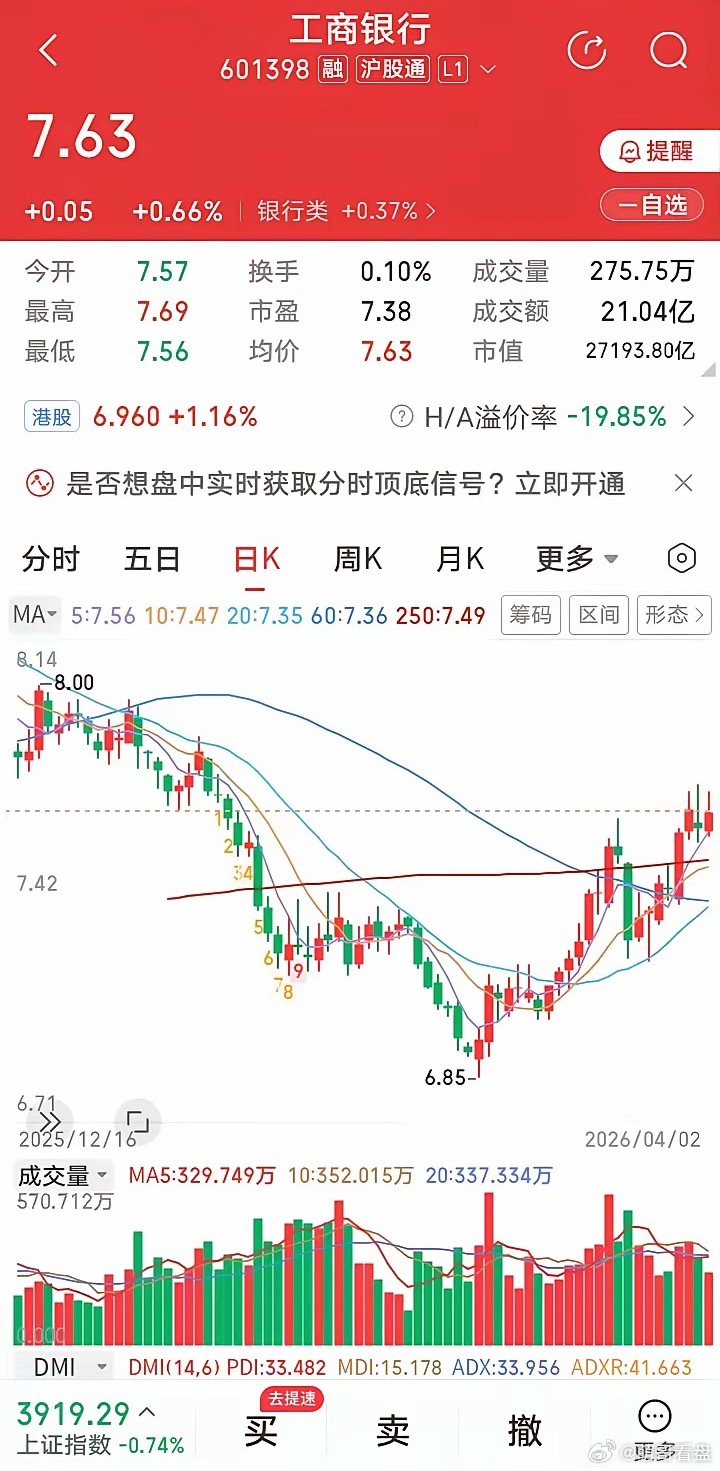The width and height of the screenshot is (720, 1471).
Task: Click the circular target icon beside 月K
Action: coord(680,560)
